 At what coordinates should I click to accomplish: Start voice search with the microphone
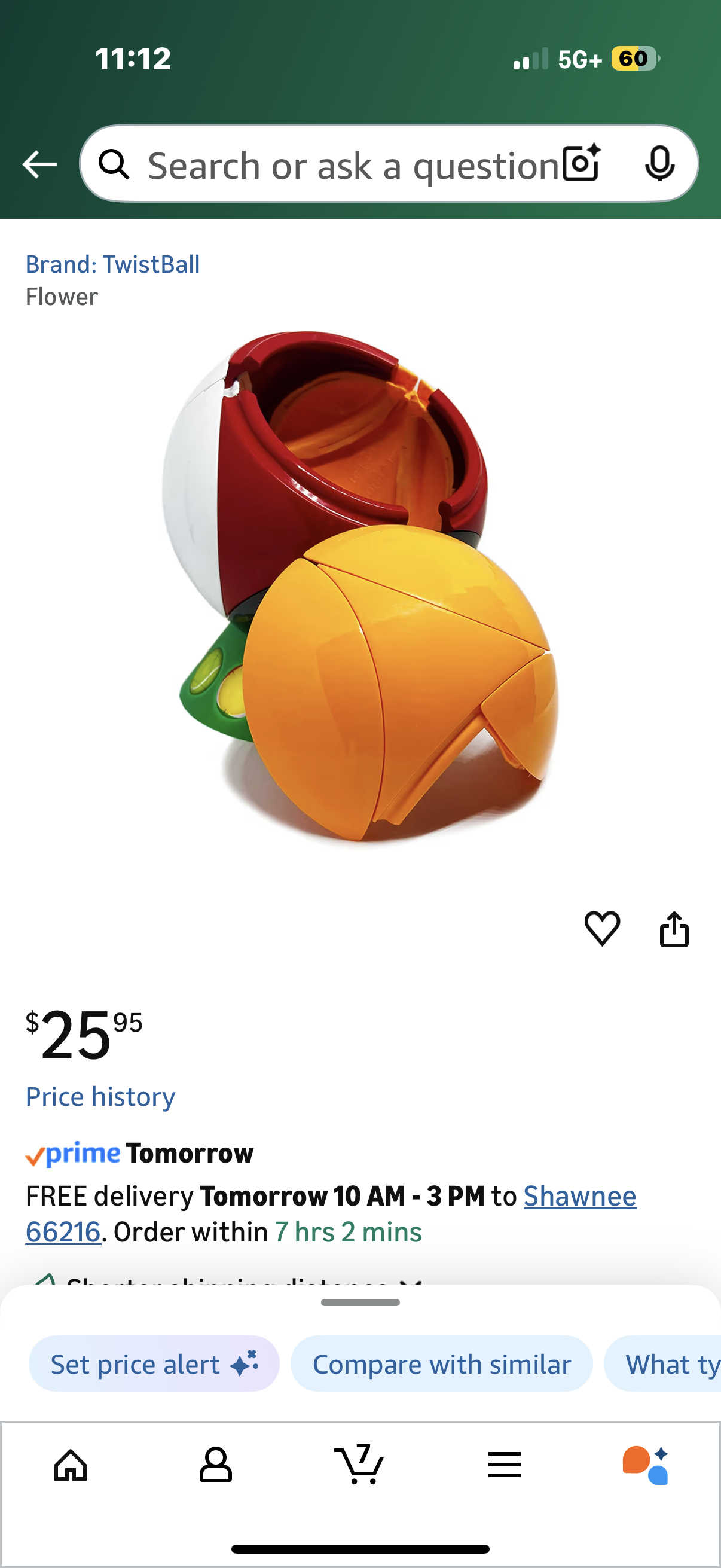(659, 164)
